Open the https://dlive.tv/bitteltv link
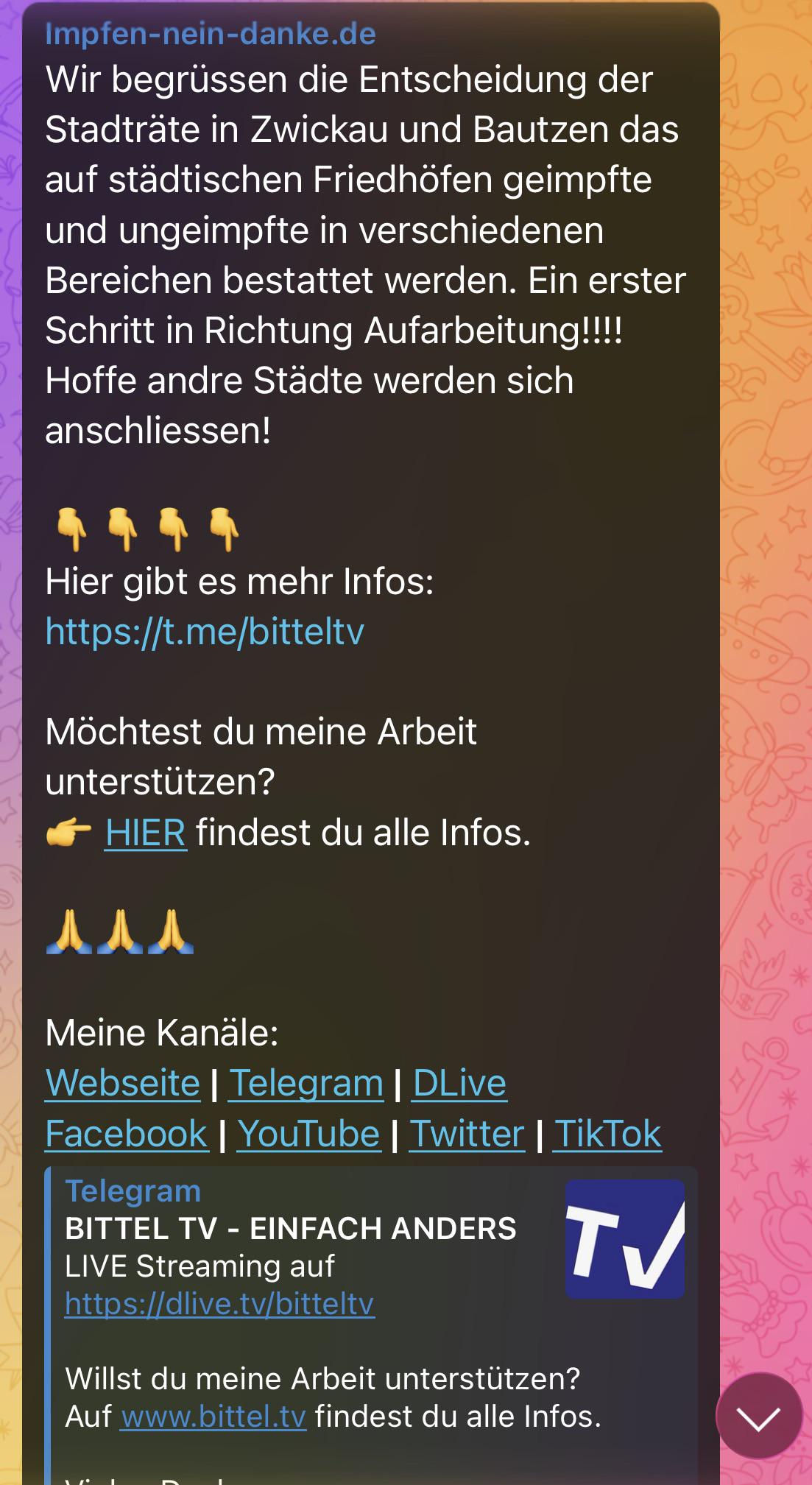Screen dimensions: 812x1485 [219, 1304]
